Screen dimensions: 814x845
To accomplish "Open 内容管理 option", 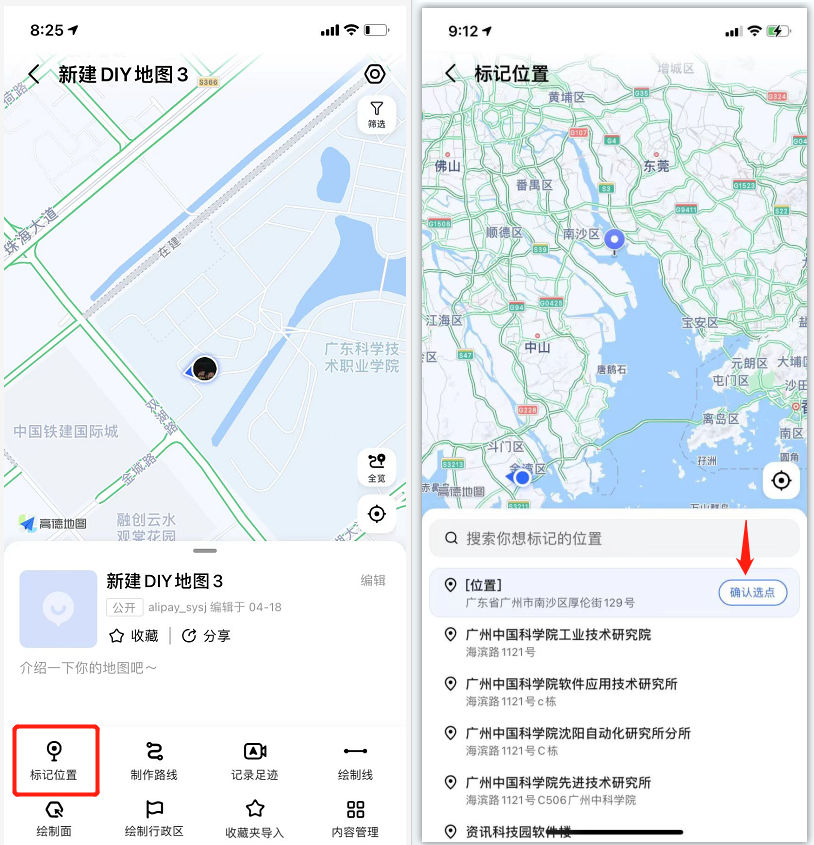I will coord(355,818).
